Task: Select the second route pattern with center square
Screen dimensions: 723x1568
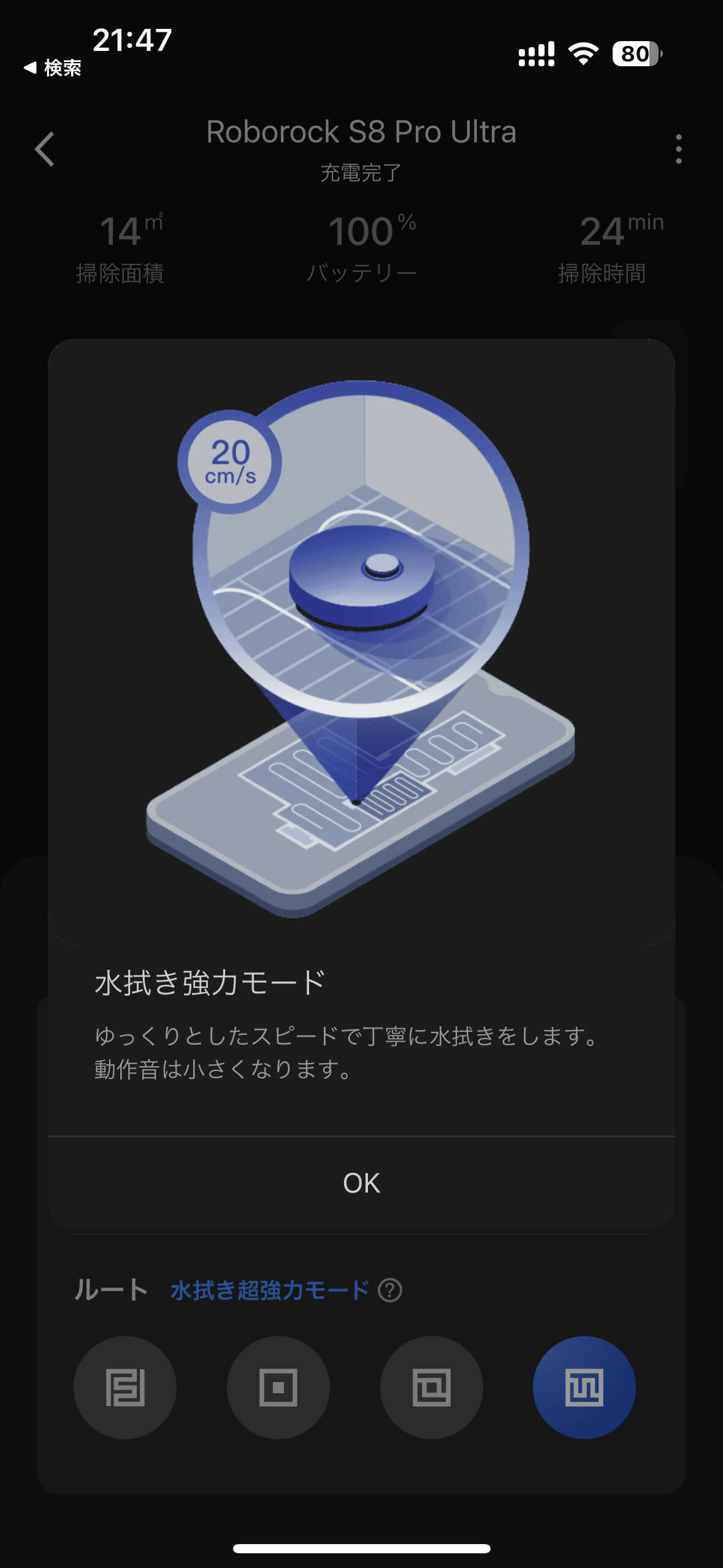Action: click(x=278, y=1387)
